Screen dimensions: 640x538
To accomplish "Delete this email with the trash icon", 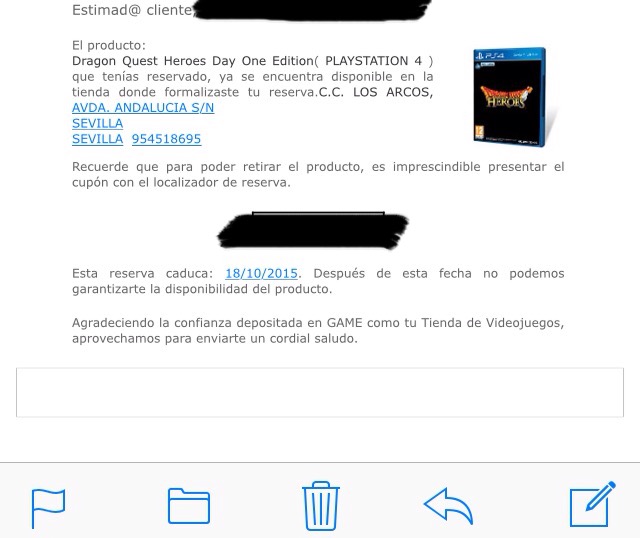I will click(x=320, y=505).
